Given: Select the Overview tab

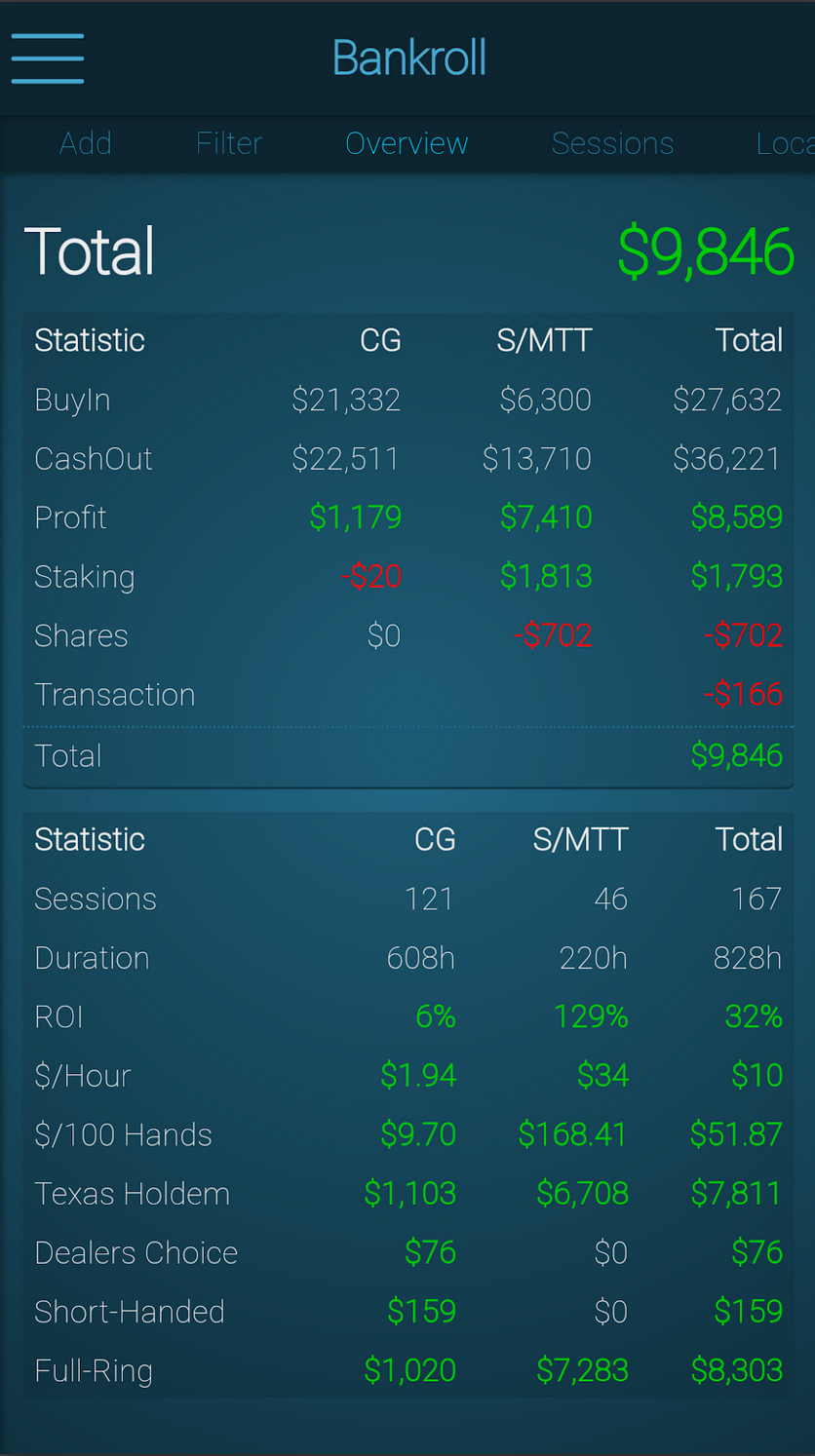Looking at the screenshot, I should 407,143.
